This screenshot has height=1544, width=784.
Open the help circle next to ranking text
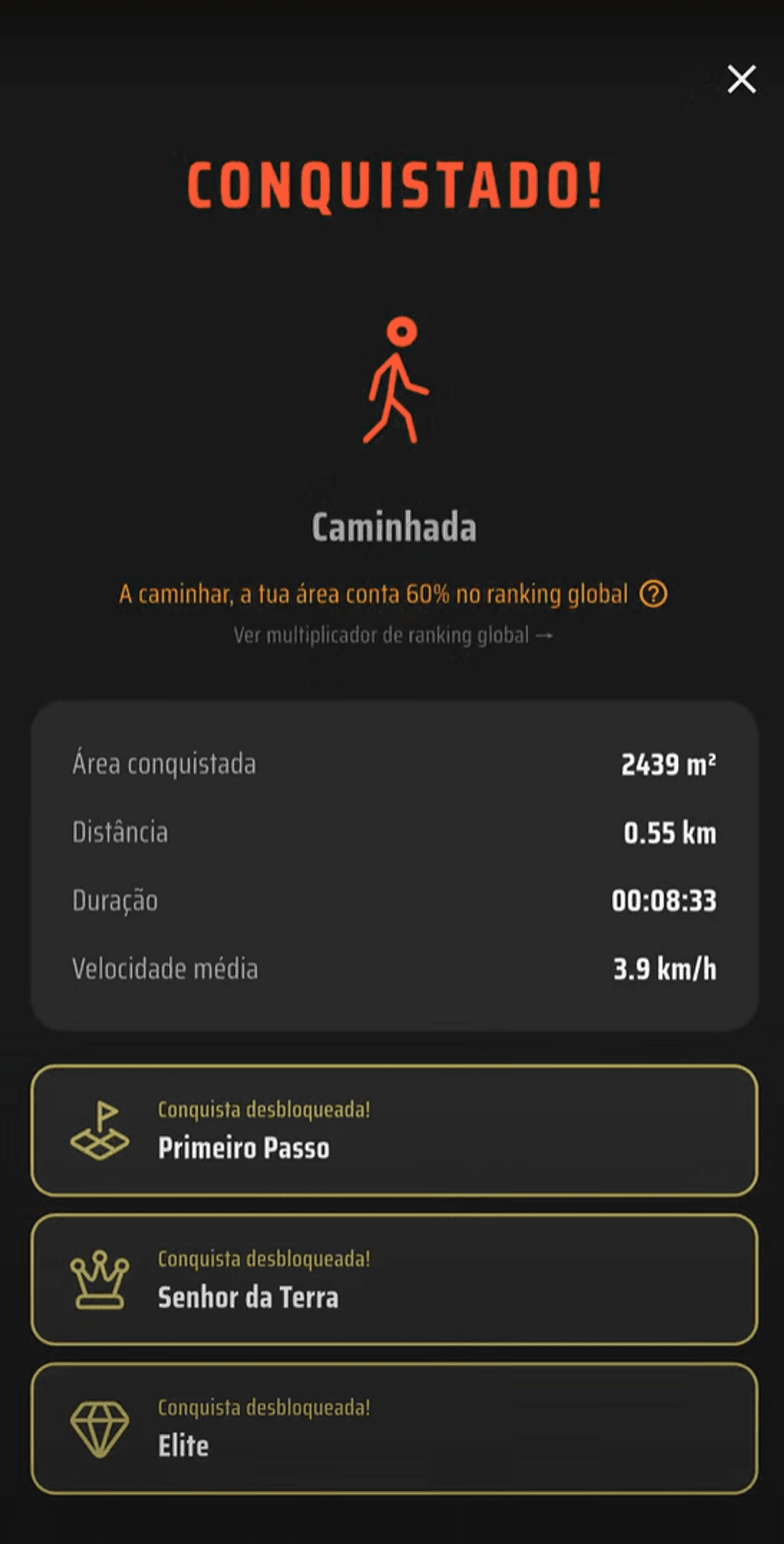pyautogui.click(x=653, y=594)
